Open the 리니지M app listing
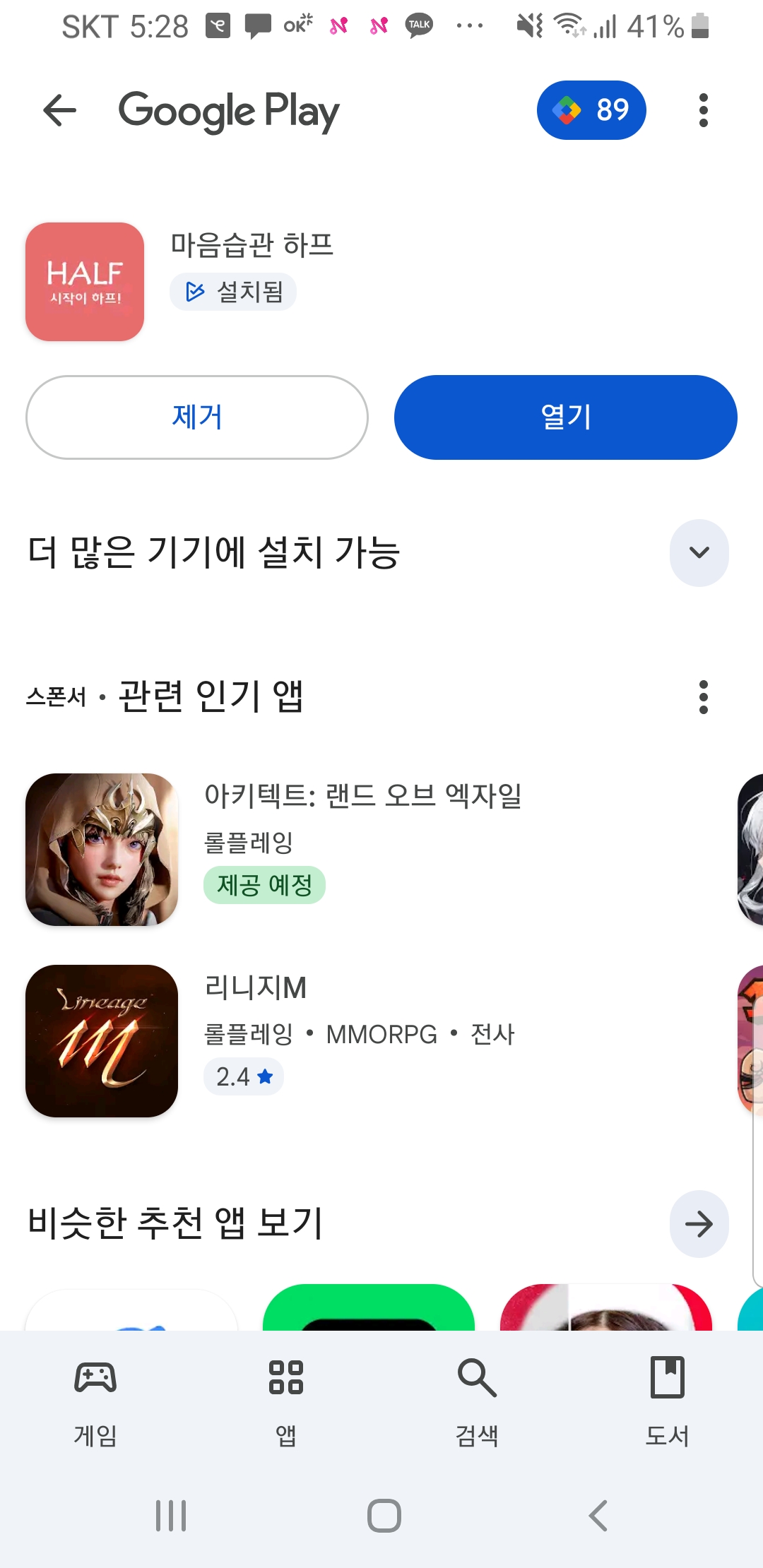 coord(256,987)
